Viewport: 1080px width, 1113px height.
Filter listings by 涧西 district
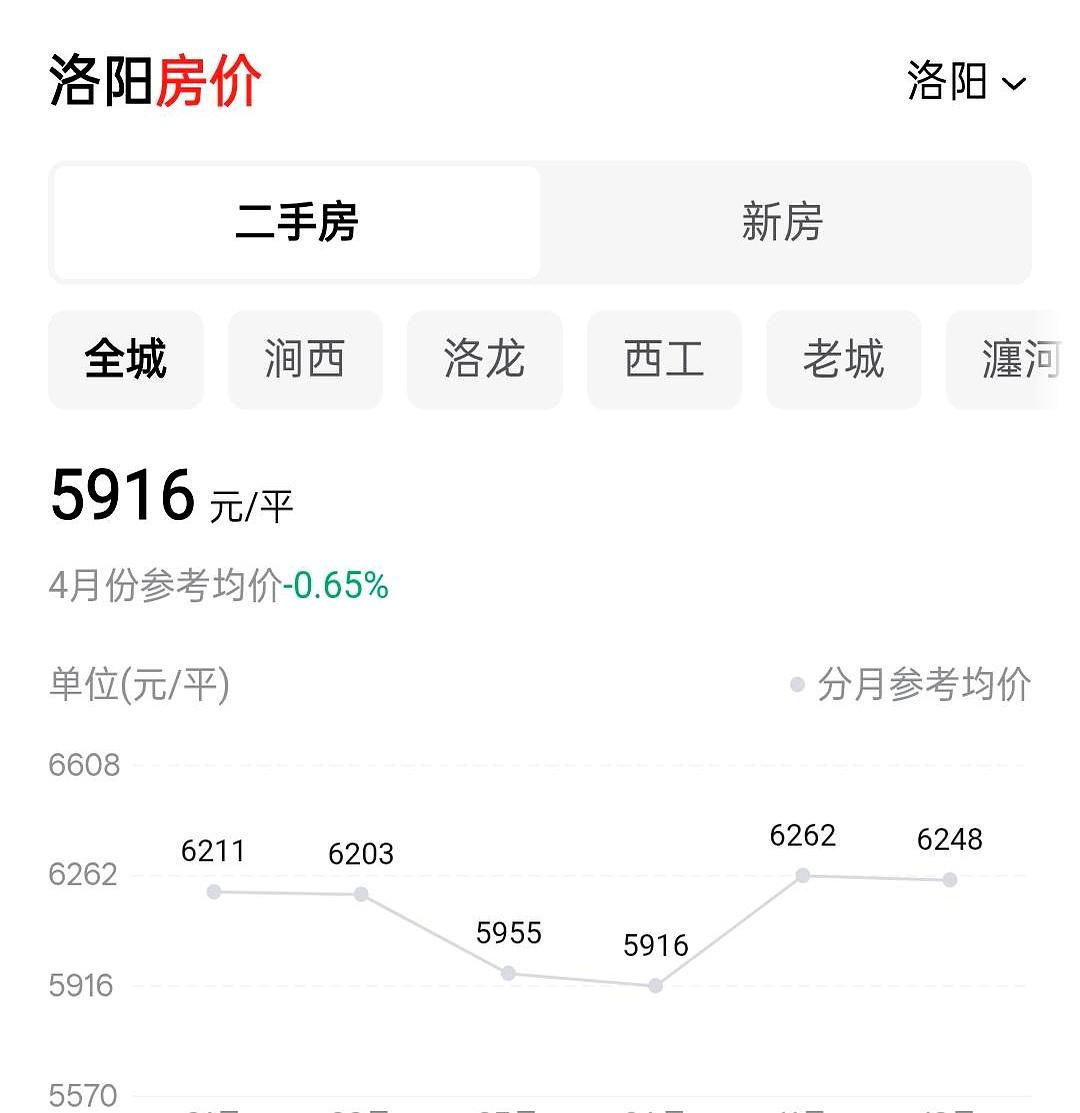tap(305, 361)
